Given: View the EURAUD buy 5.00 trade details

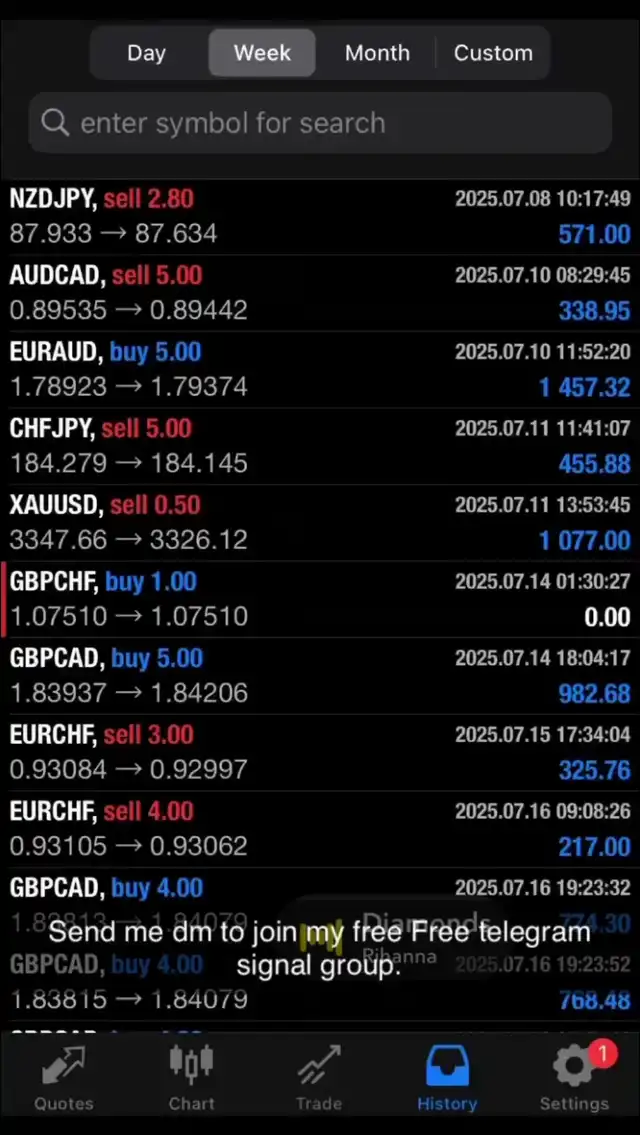Looking at the screenshot, I should tap(320, 369).
